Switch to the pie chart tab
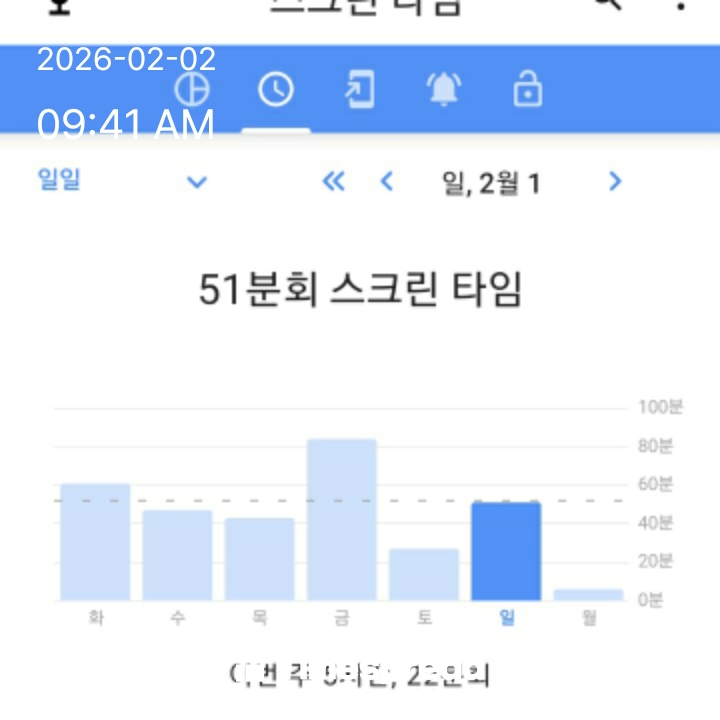 [x=192, y=90]
